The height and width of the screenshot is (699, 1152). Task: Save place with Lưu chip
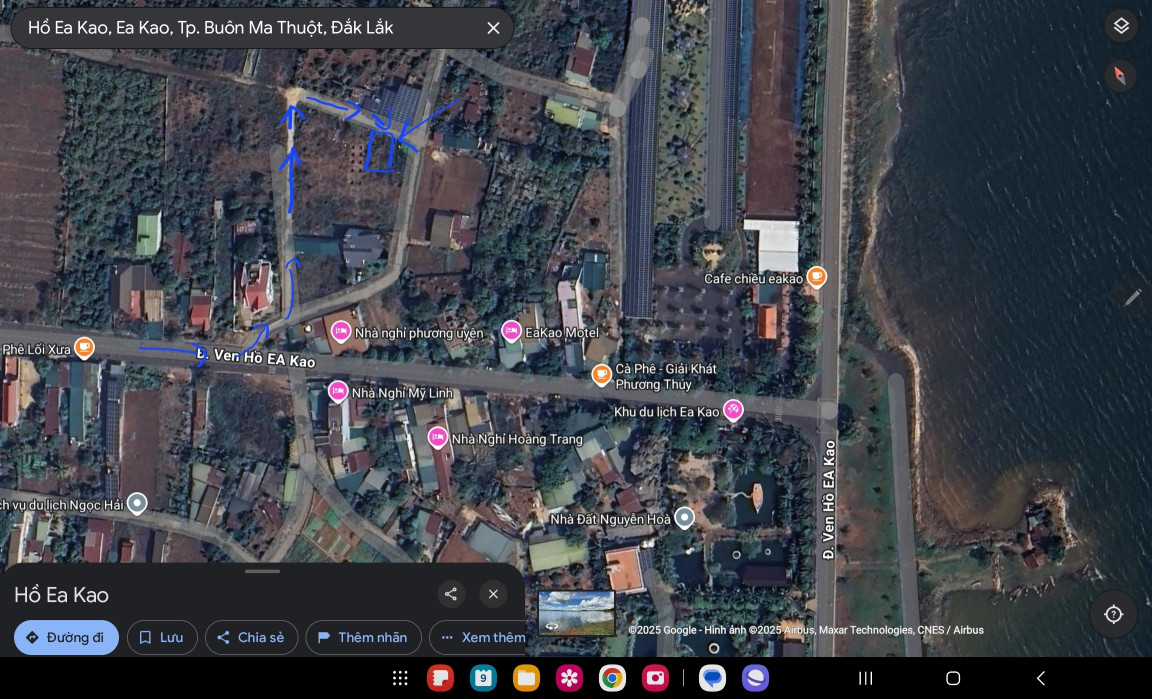coord(162,637)
